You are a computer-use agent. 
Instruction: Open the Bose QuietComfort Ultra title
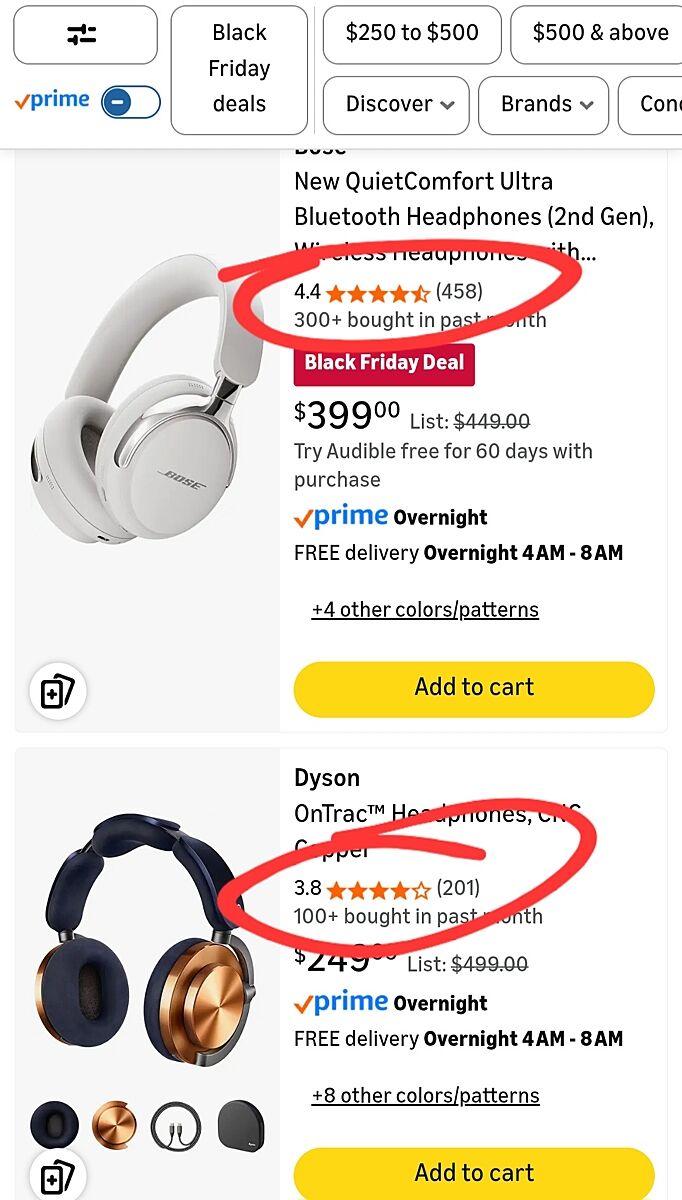point(473,199)
